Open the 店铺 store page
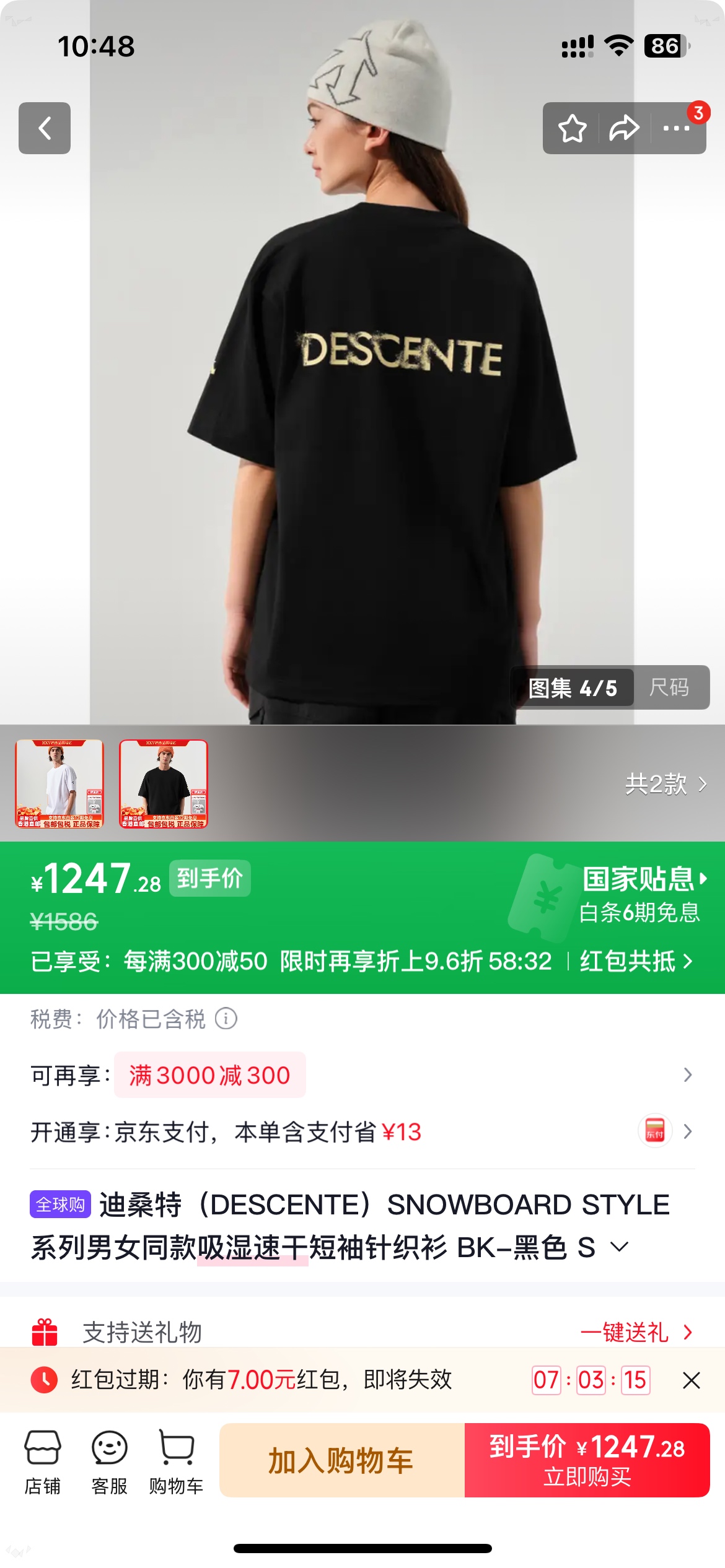The height and width of the screenshot is (1568, 725). pyautogui.click(x=43, y=1460)
